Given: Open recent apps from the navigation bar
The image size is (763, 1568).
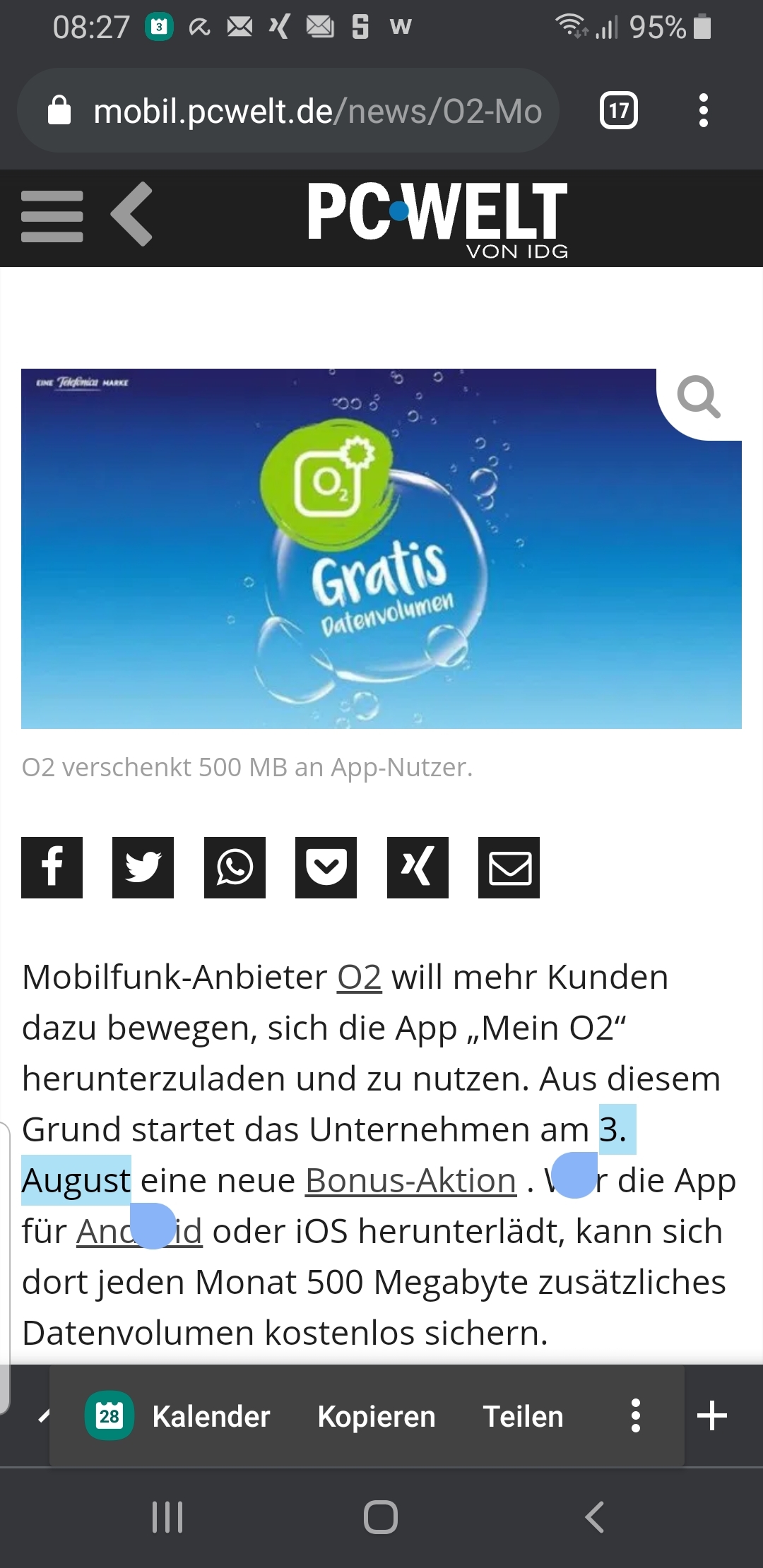Looking at the screenshot, I should (x=167, y=1516).
